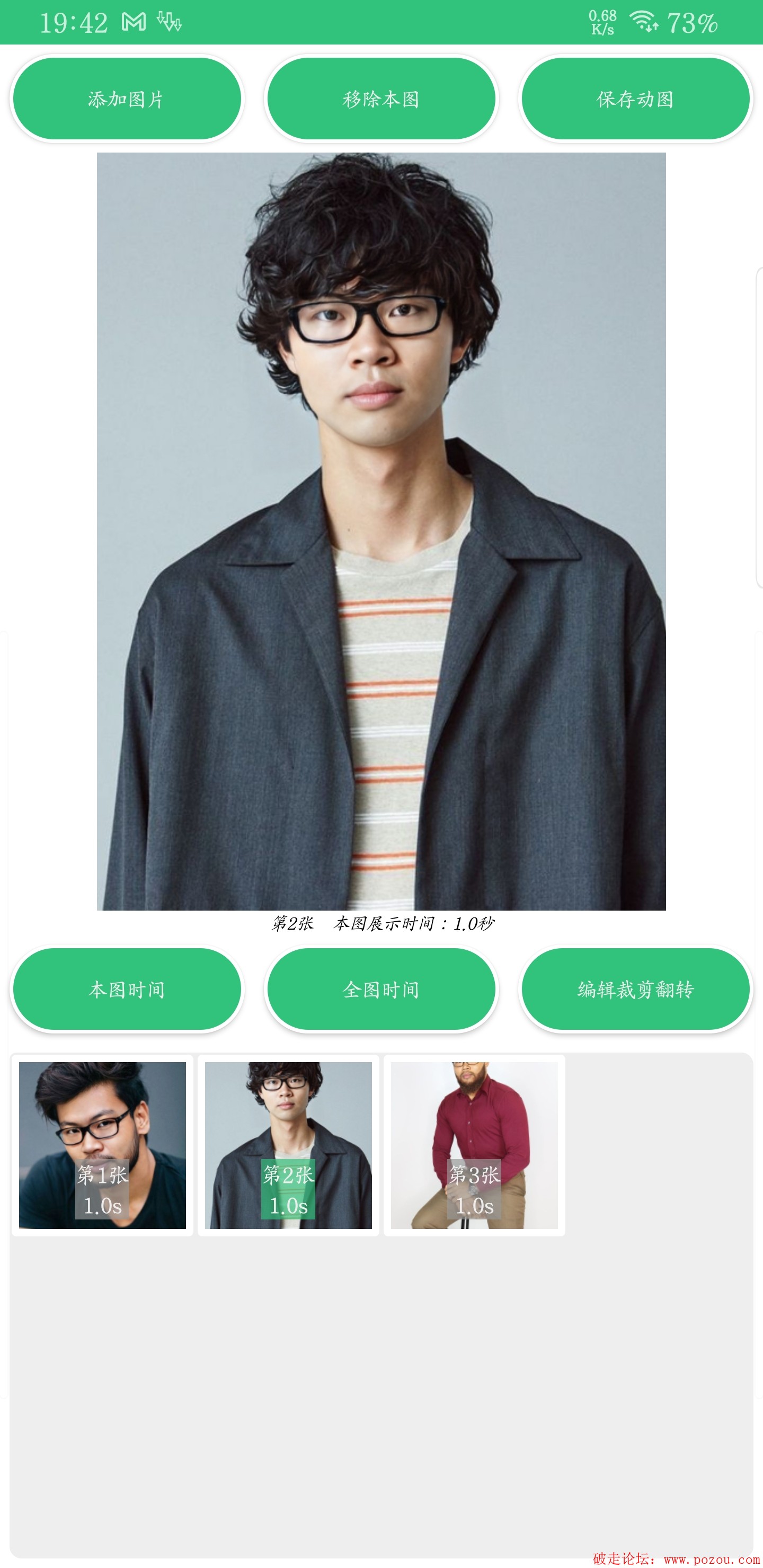Remove current image with 移除本图
The image size is (763, 1568).
pos(381,99)
